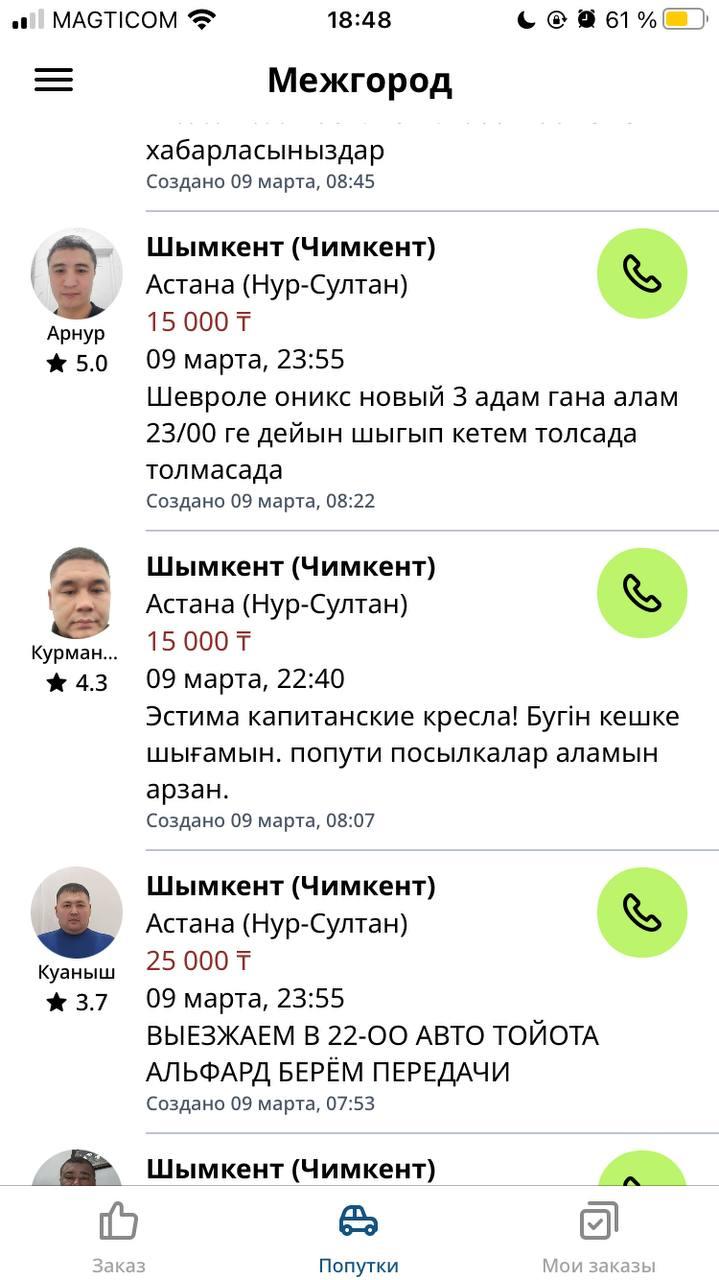Select the Попутки tab
Image resolution: width=719 pixels, height=1280 pixels.
pos(358,1238)
